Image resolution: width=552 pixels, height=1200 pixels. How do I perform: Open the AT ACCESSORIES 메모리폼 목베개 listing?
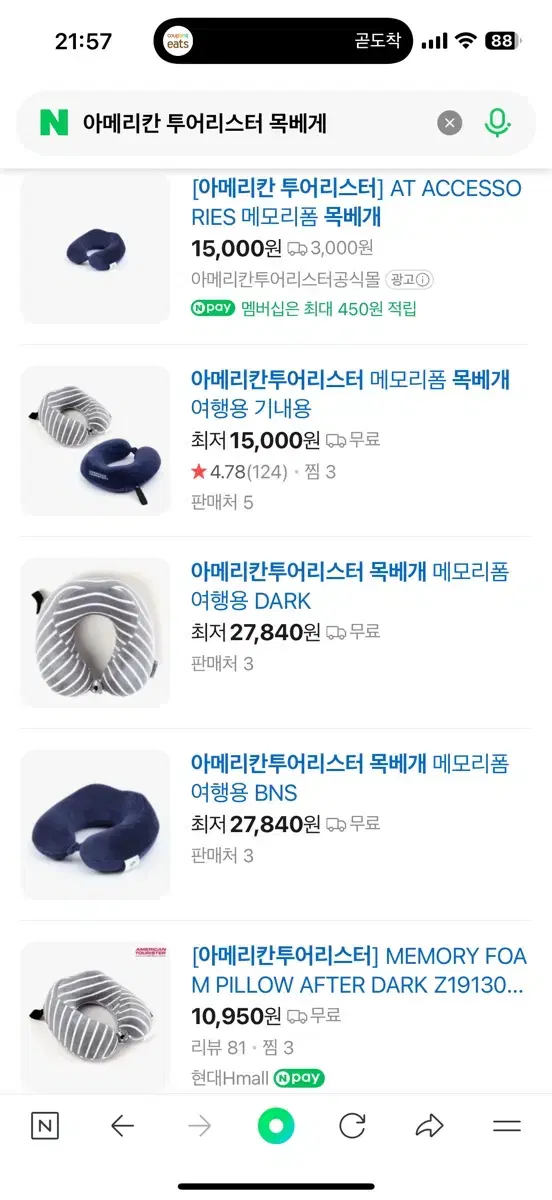tap(357, 203)
